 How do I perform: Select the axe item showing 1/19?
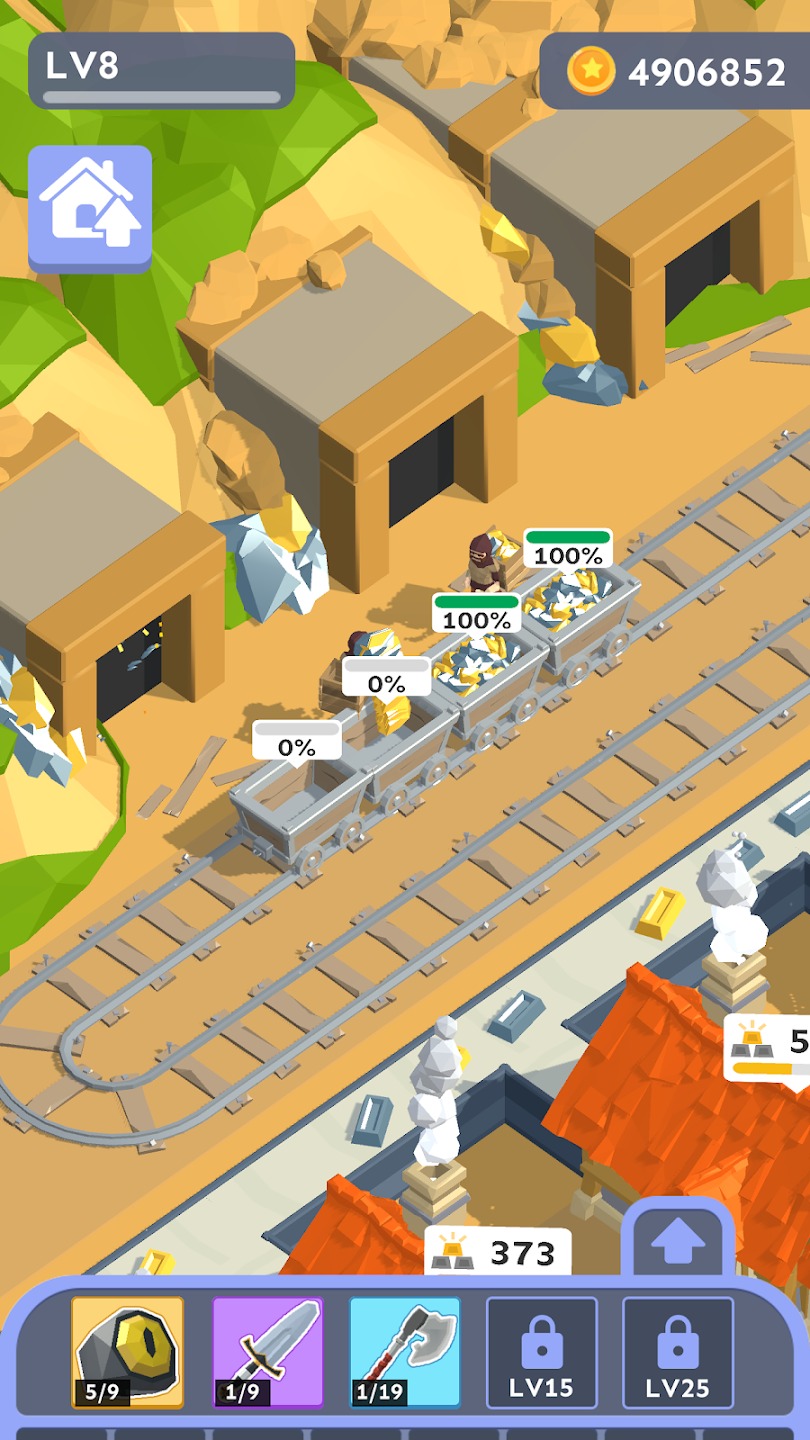point(405,1352)
